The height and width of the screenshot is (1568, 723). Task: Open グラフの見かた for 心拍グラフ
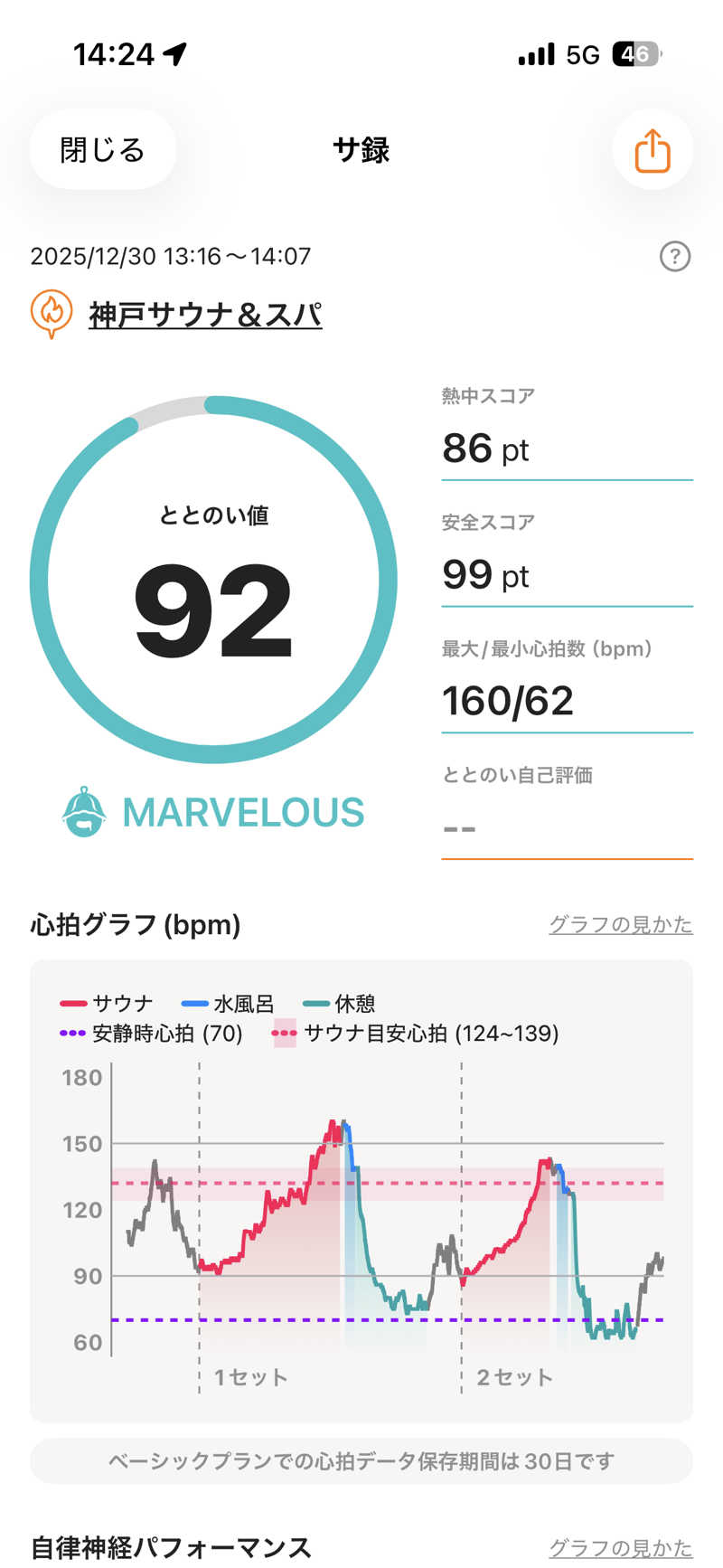620,924
